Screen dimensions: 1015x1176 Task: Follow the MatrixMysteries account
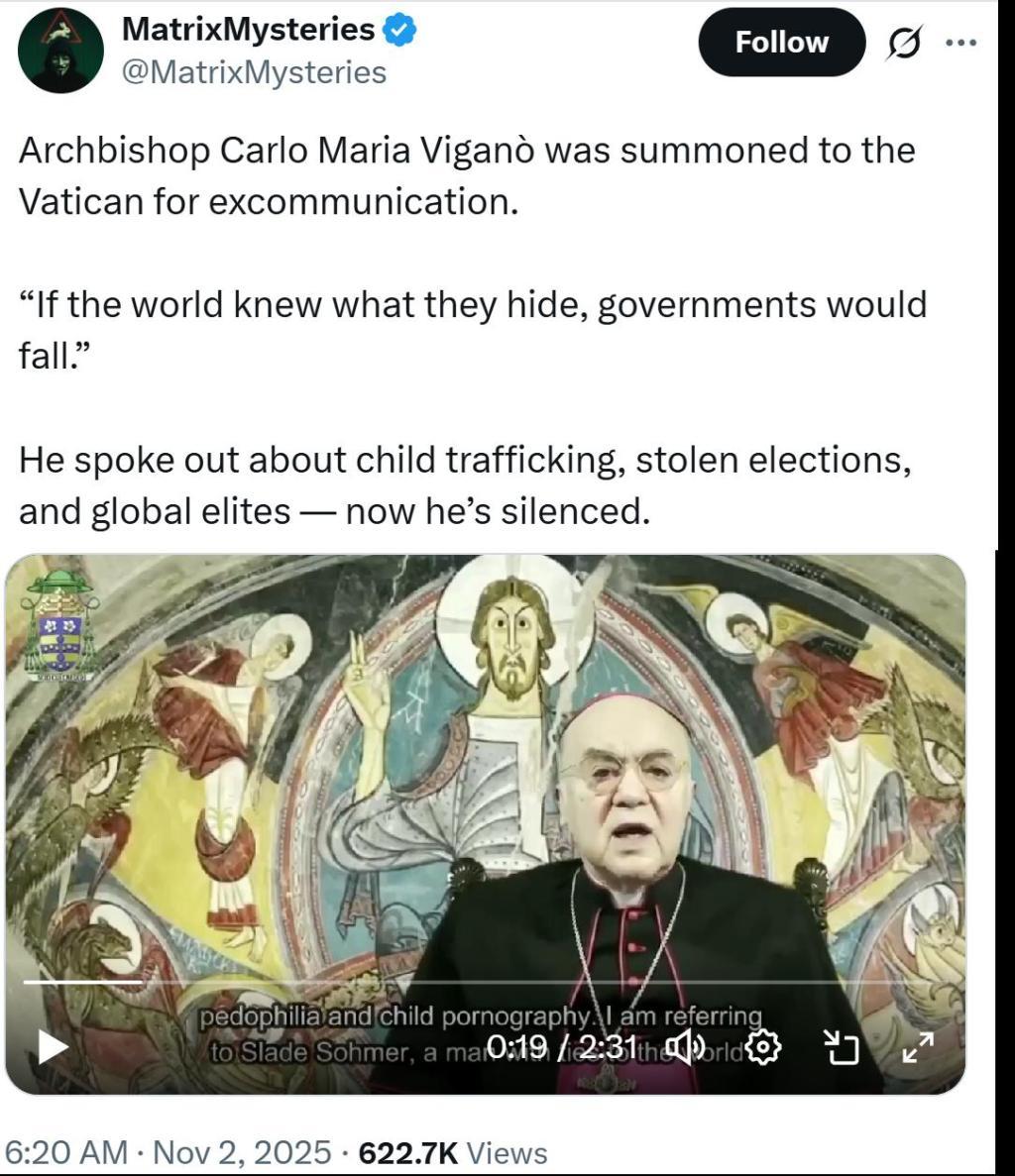click(x=780, y=43)
